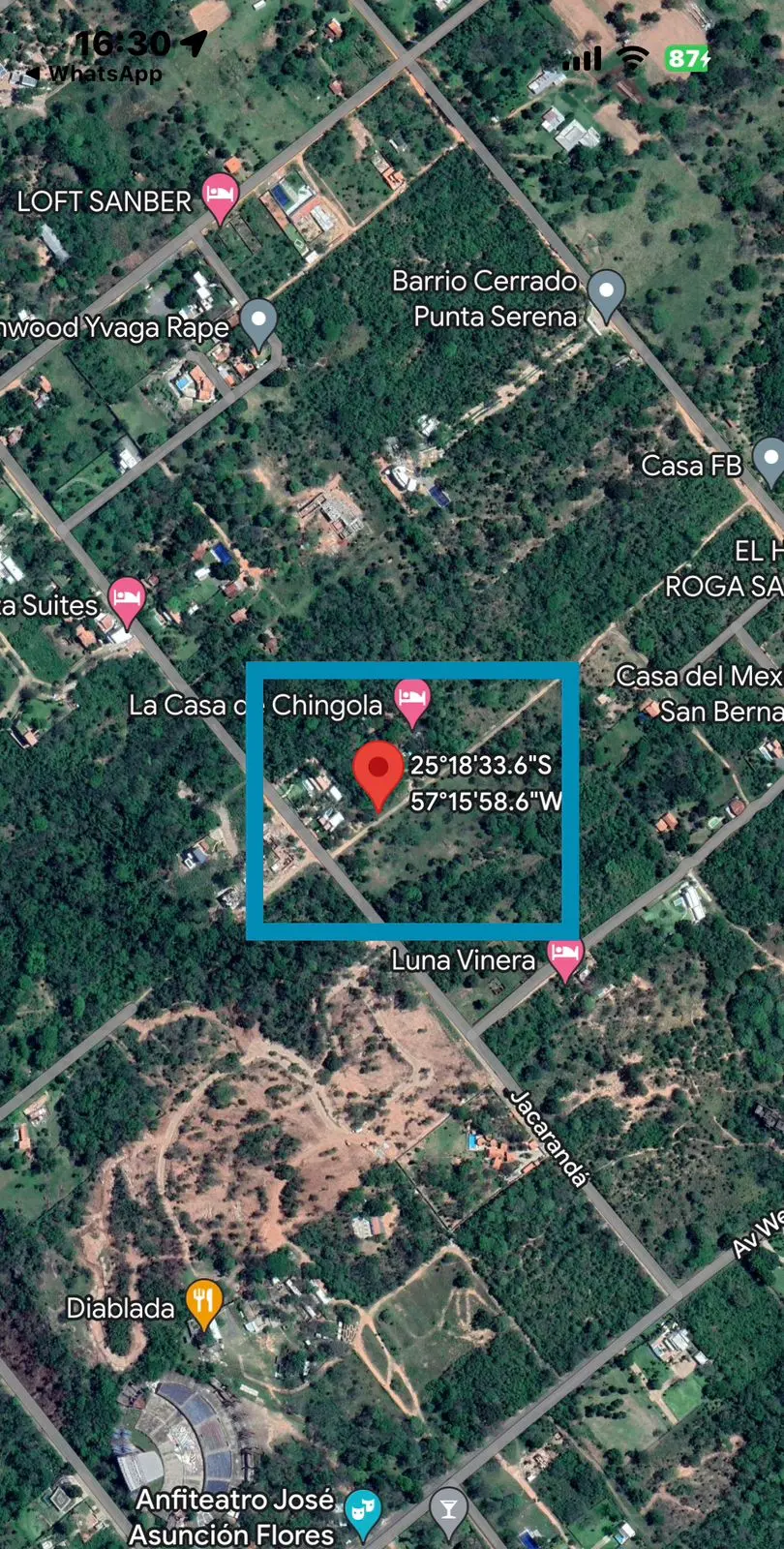Open the Suites hotel pin
Screen dimensions: 784x1549
click(127, 602)
